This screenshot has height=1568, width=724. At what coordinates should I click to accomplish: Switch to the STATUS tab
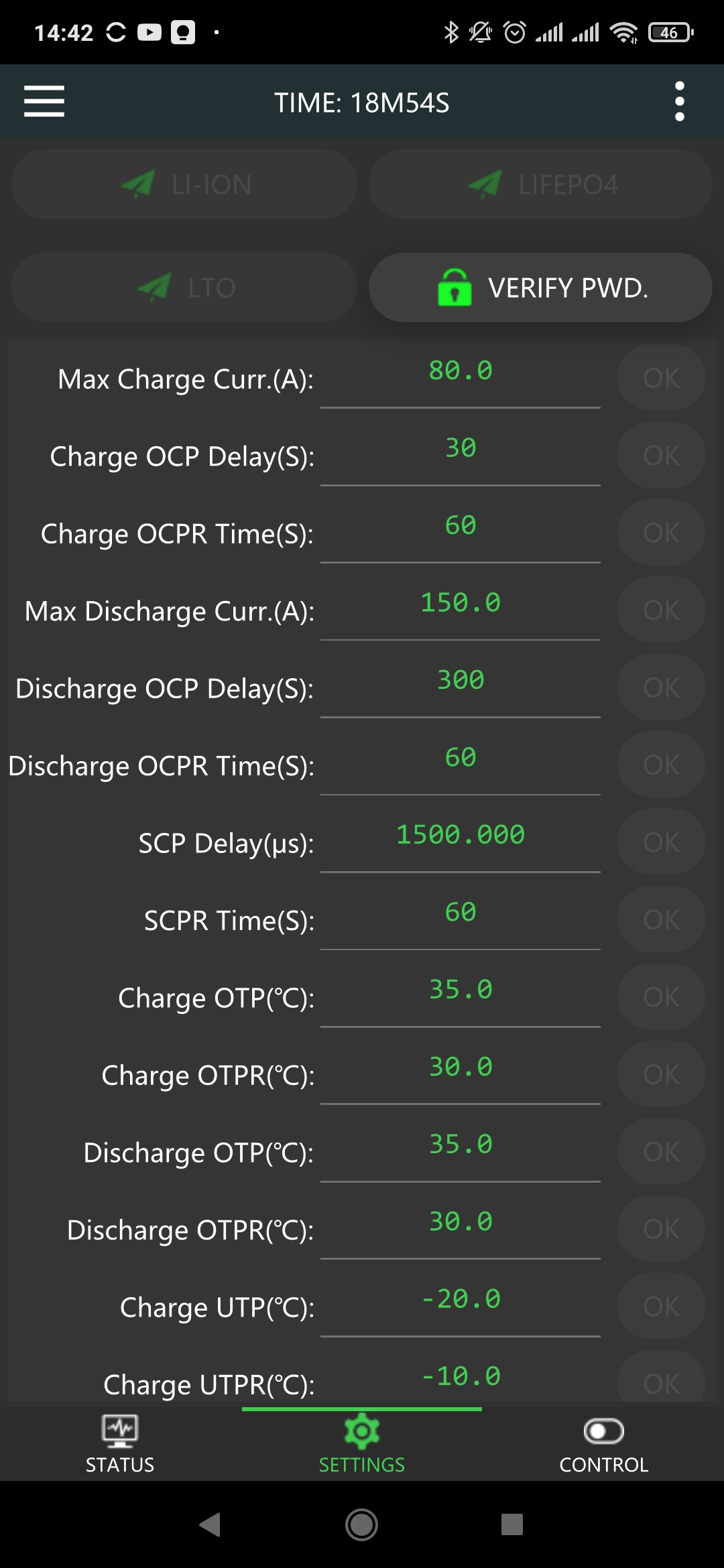click(120, 1443)
